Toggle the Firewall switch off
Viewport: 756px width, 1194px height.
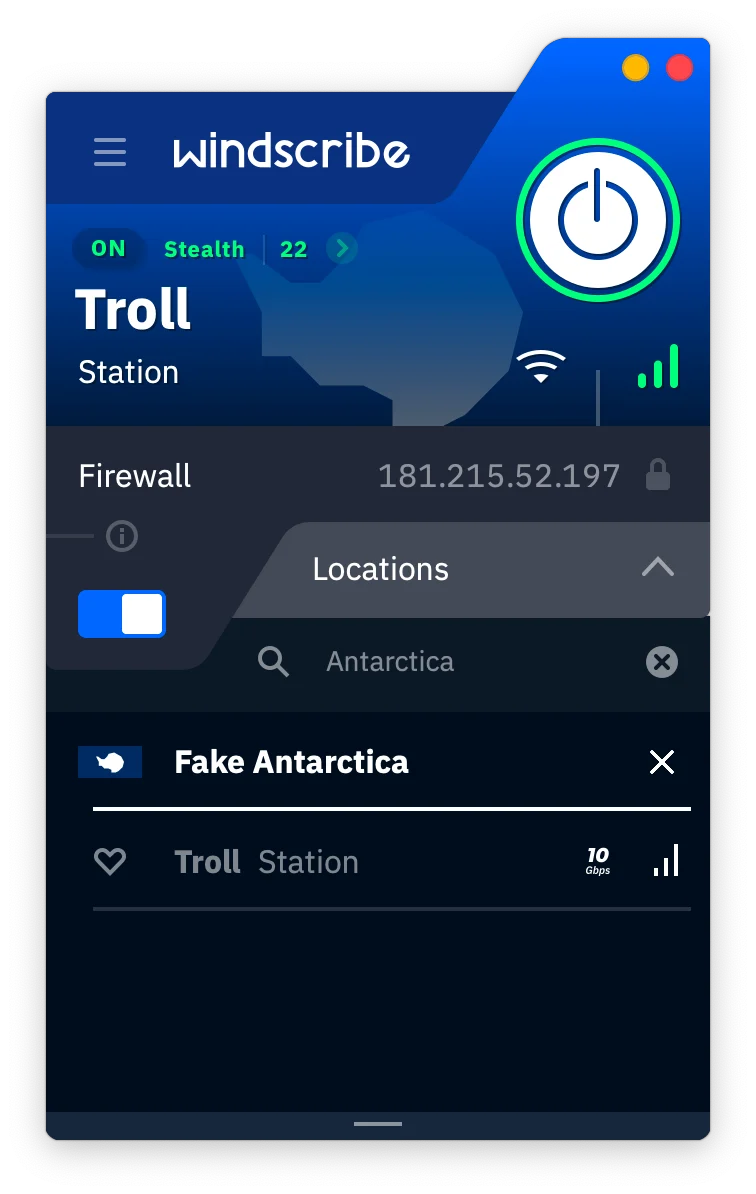point(122,614)
